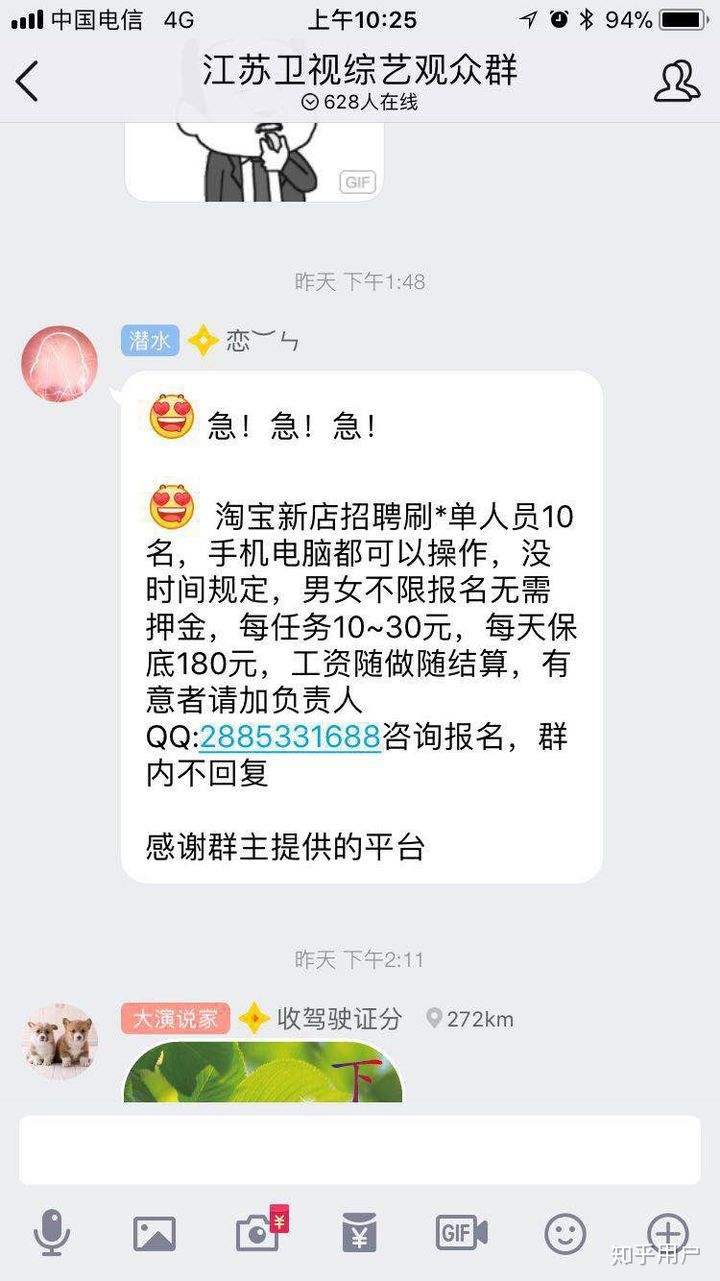Open the GIF sticker at the top

coord(254,160)
